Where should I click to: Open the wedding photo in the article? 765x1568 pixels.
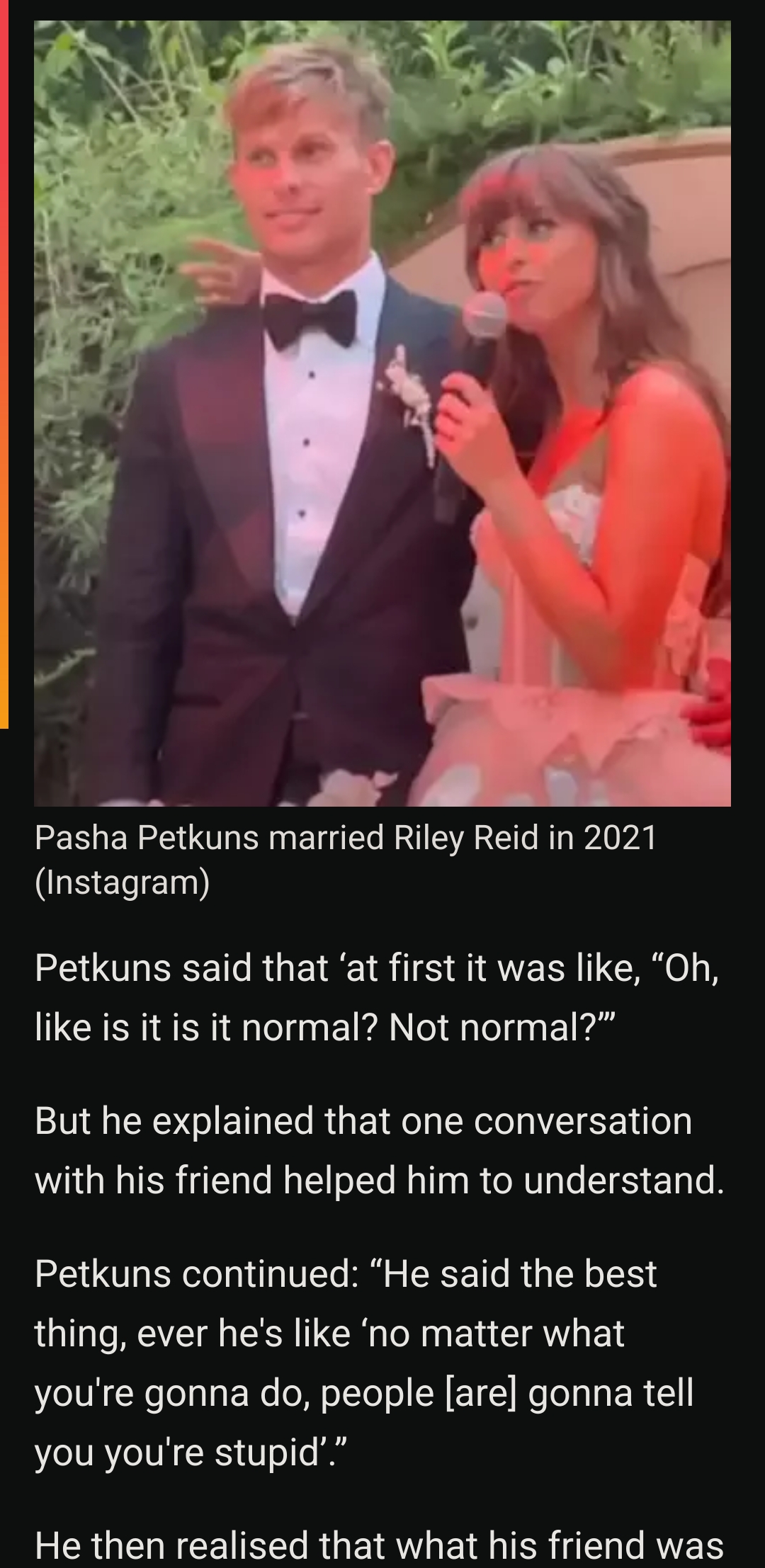point(382,414)
